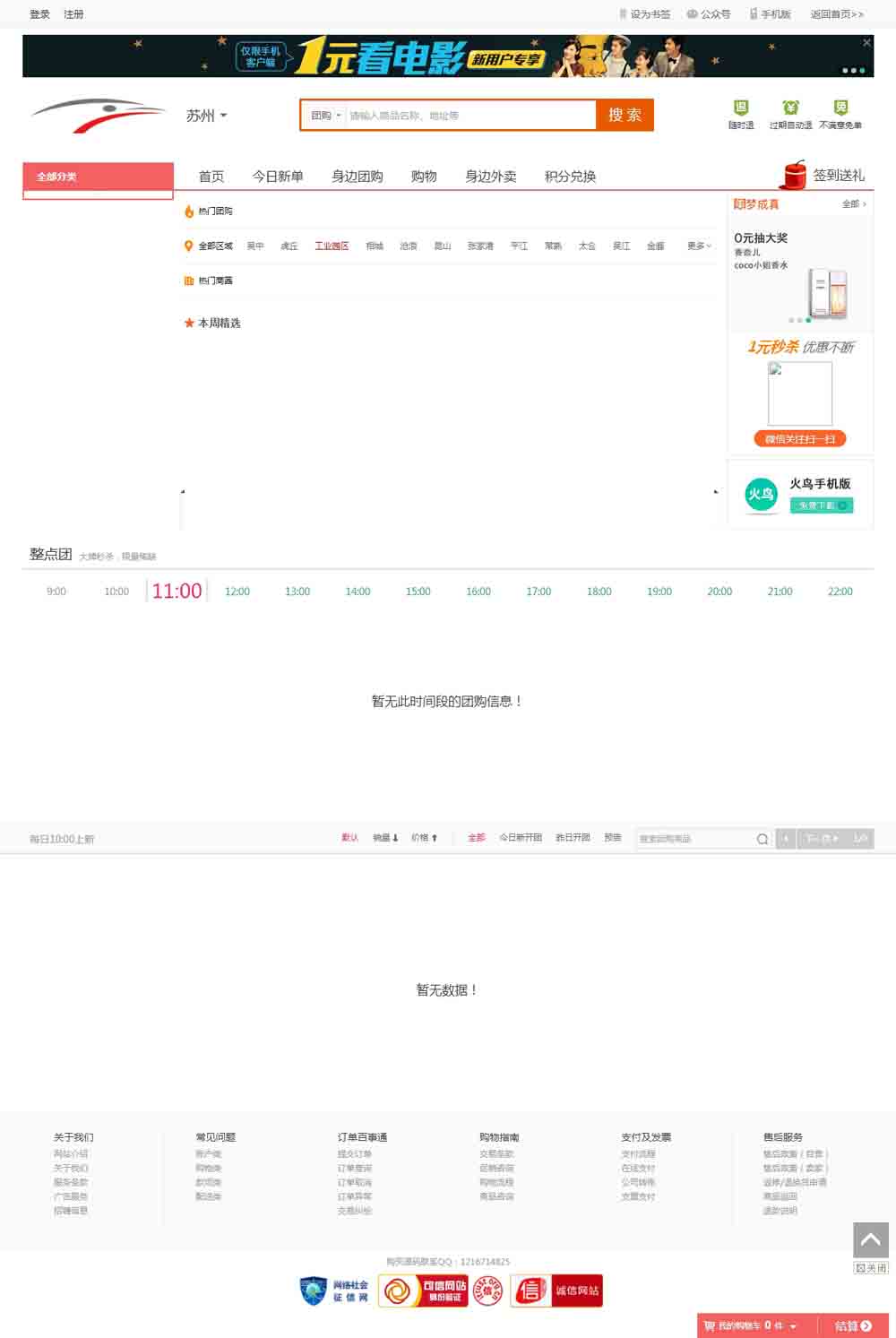
Task: Open the 注册 register link
Action: [73, 14]
